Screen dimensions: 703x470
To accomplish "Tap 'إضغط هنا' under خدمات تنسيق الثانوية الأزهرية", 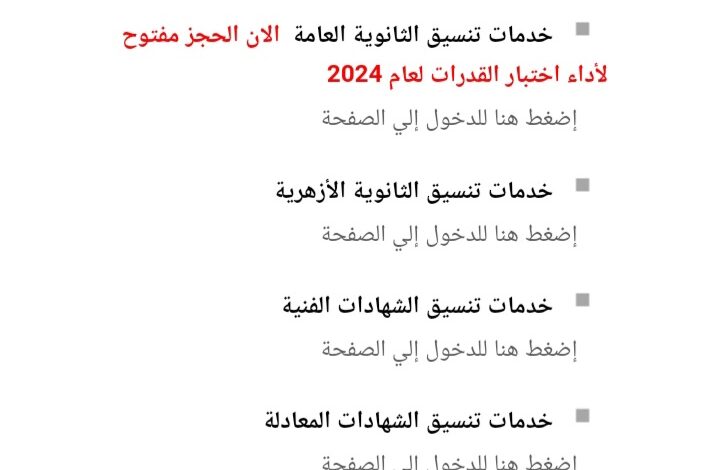I will (450, 234).
